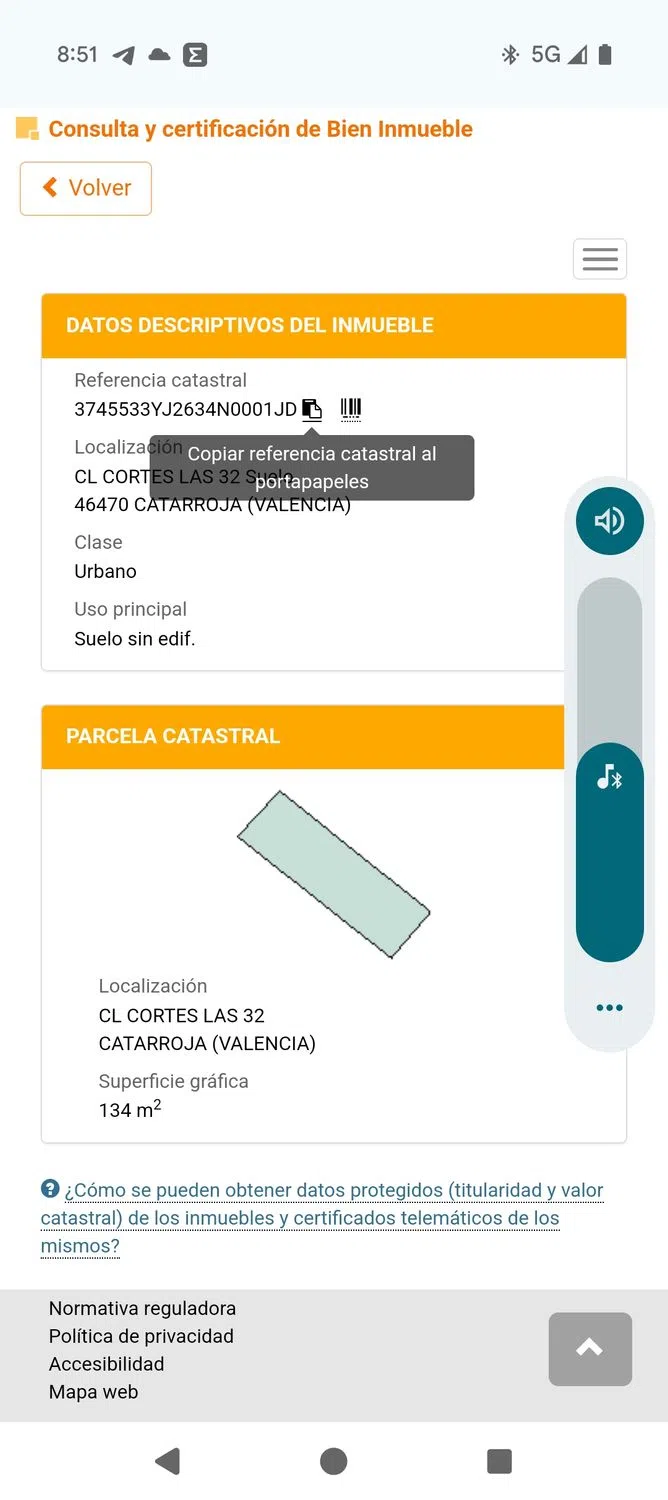Open the cadastral parcel map shape
Image resolution: width=668 pixels, height=1500 pixels.
coord(334,874)
